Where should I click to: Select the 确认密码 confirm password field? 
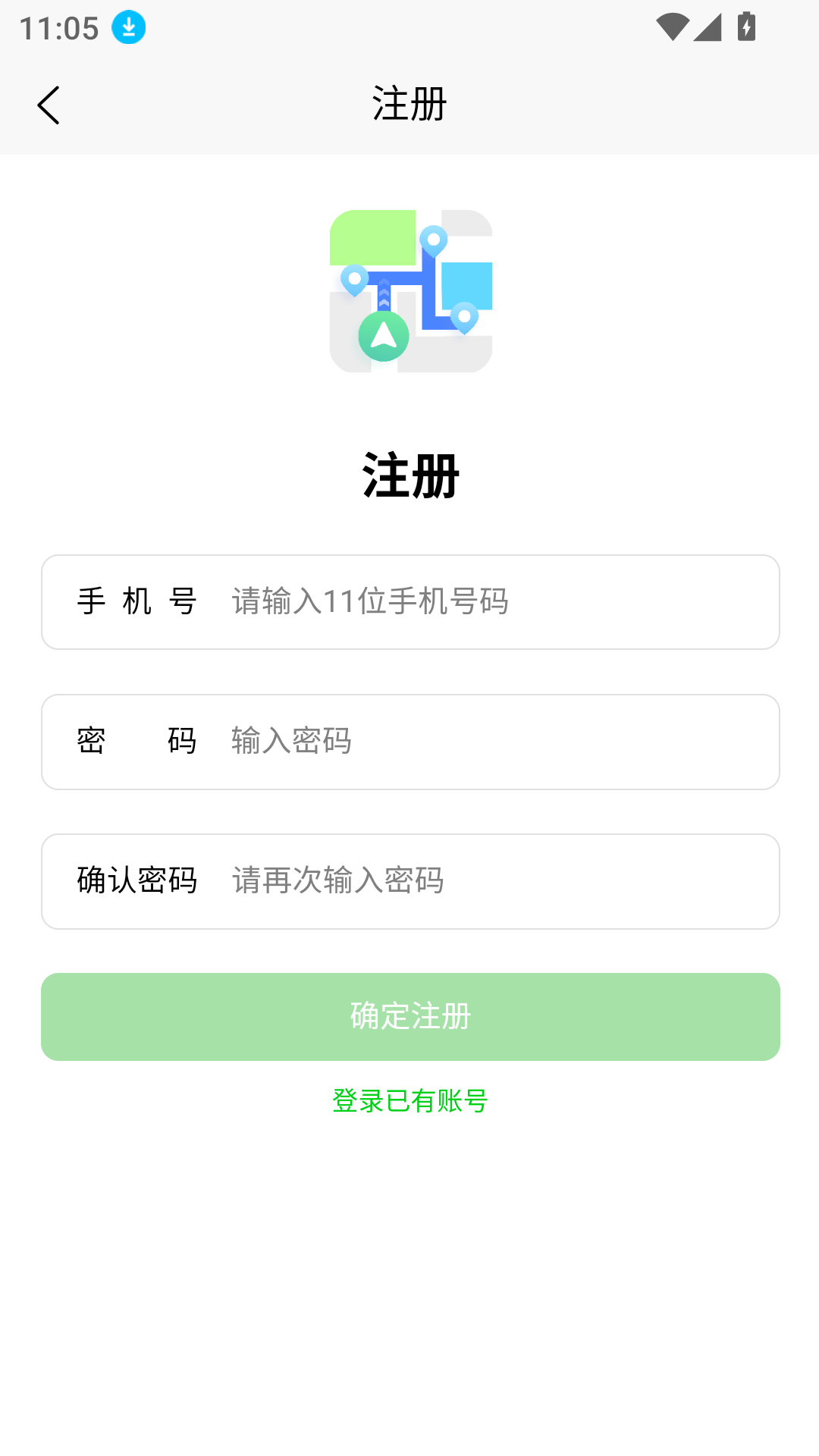coord(485,881)
